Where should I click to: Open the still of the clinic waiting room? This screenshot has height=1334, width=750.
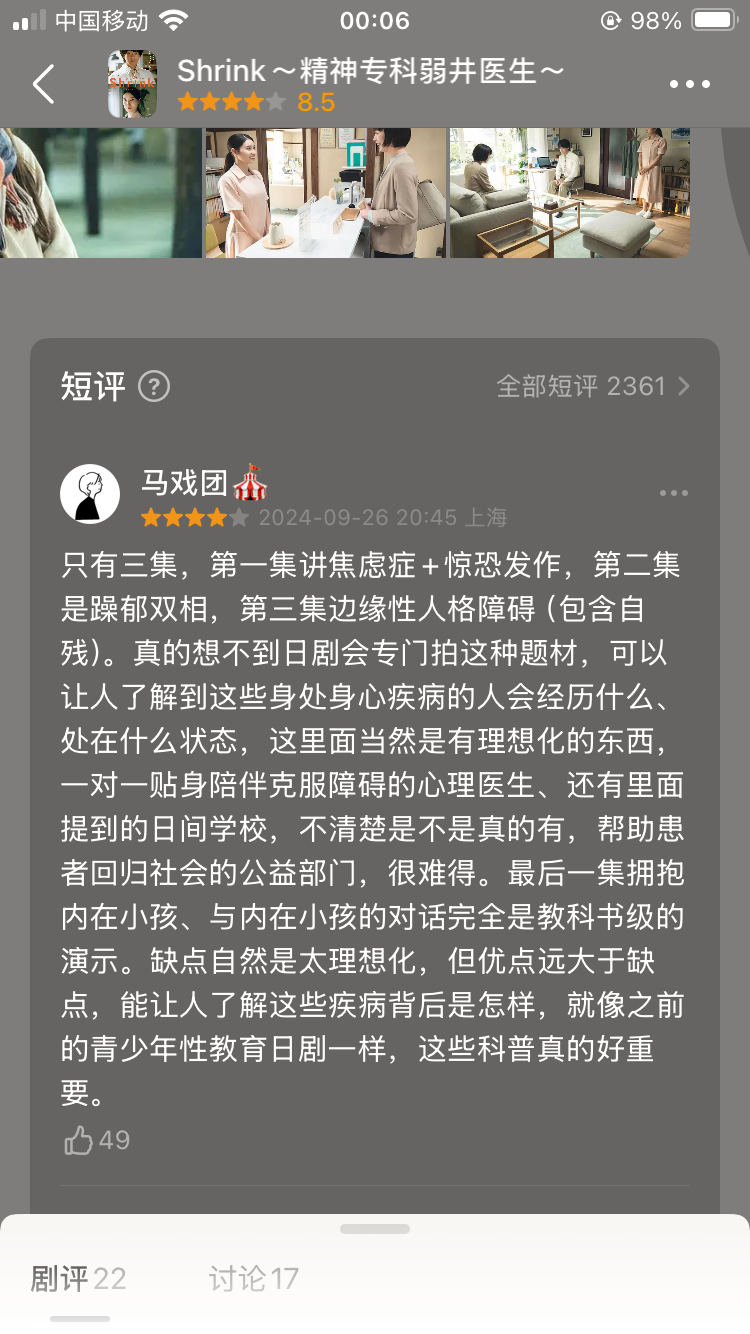(570, 193)
